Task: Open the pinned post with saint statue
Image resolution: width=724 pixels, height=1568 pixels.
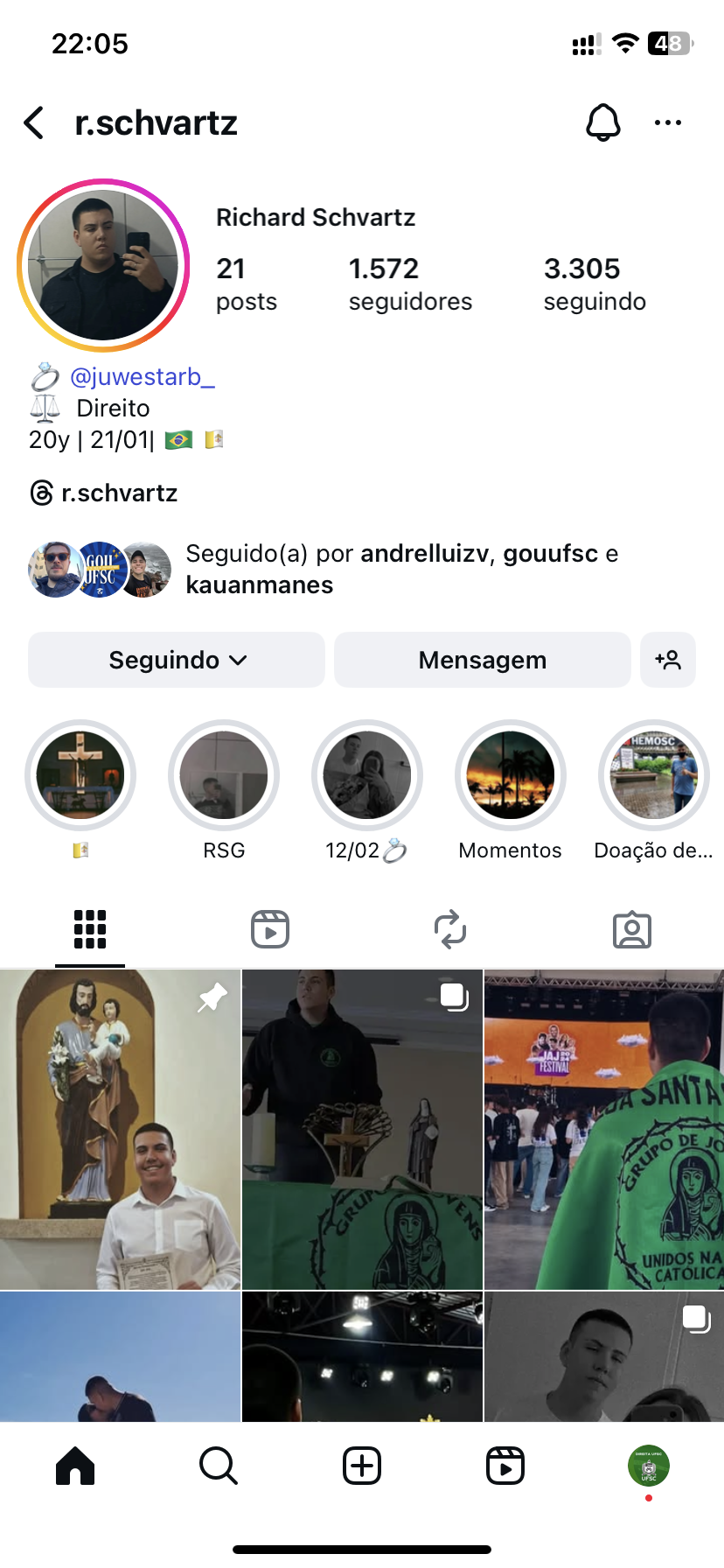Action: [x=120, y=1129]
